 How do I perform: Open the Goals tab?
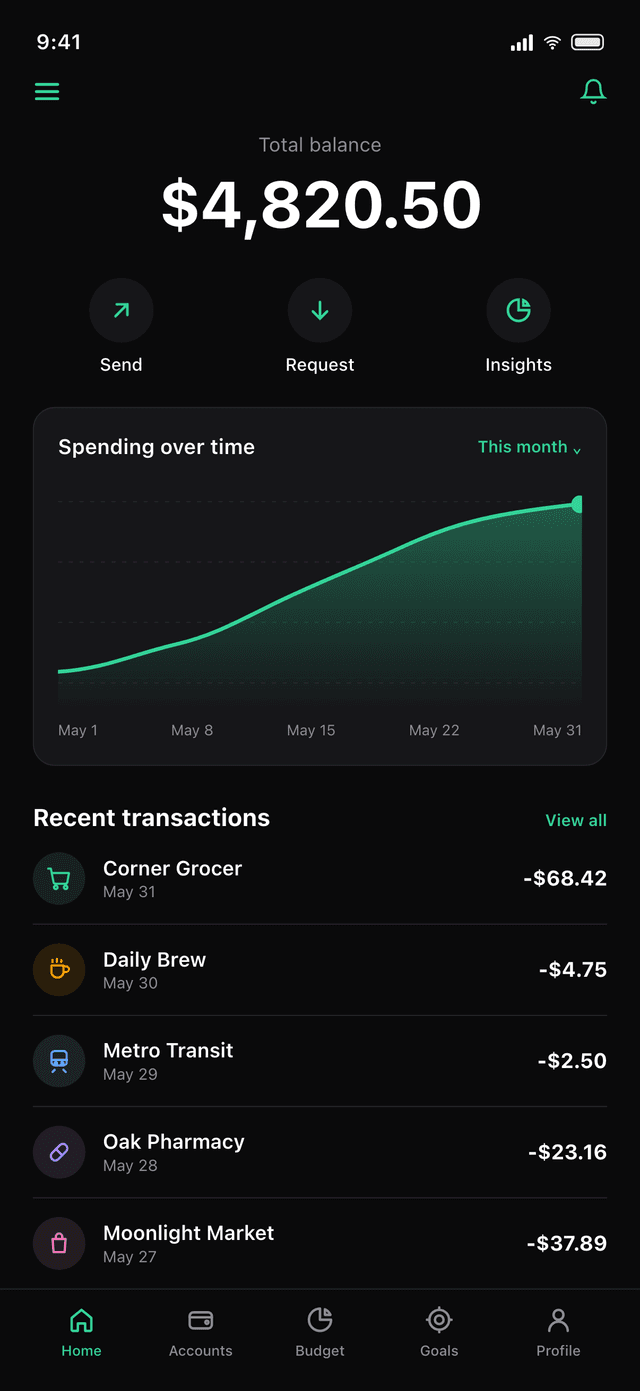(439, 1333)
